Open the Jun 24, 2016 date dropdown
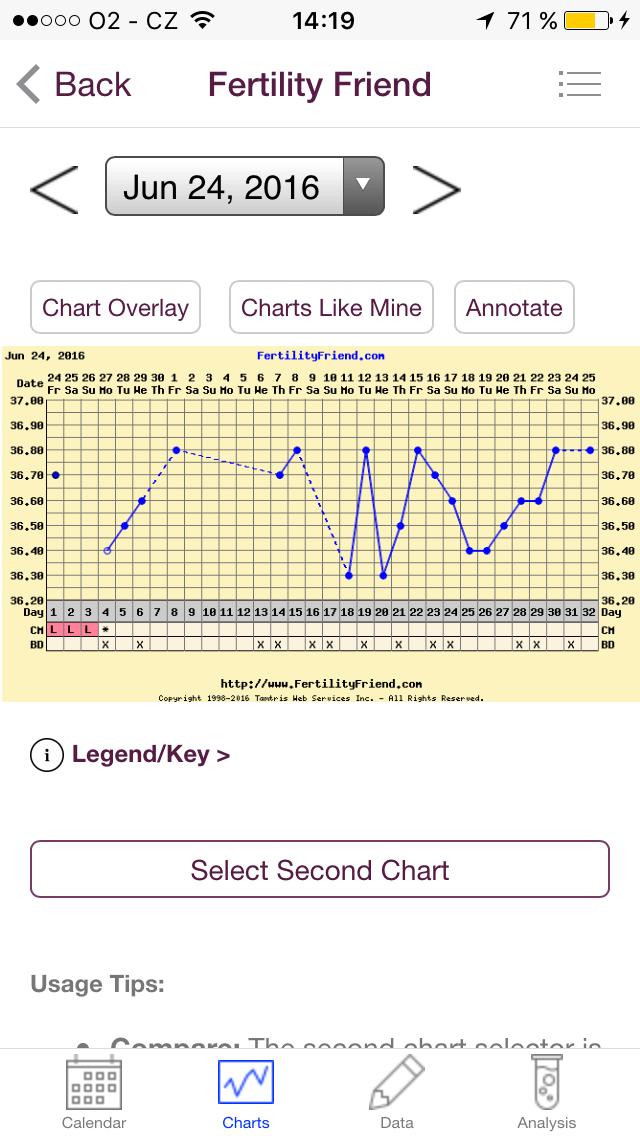 coord(245,187)
